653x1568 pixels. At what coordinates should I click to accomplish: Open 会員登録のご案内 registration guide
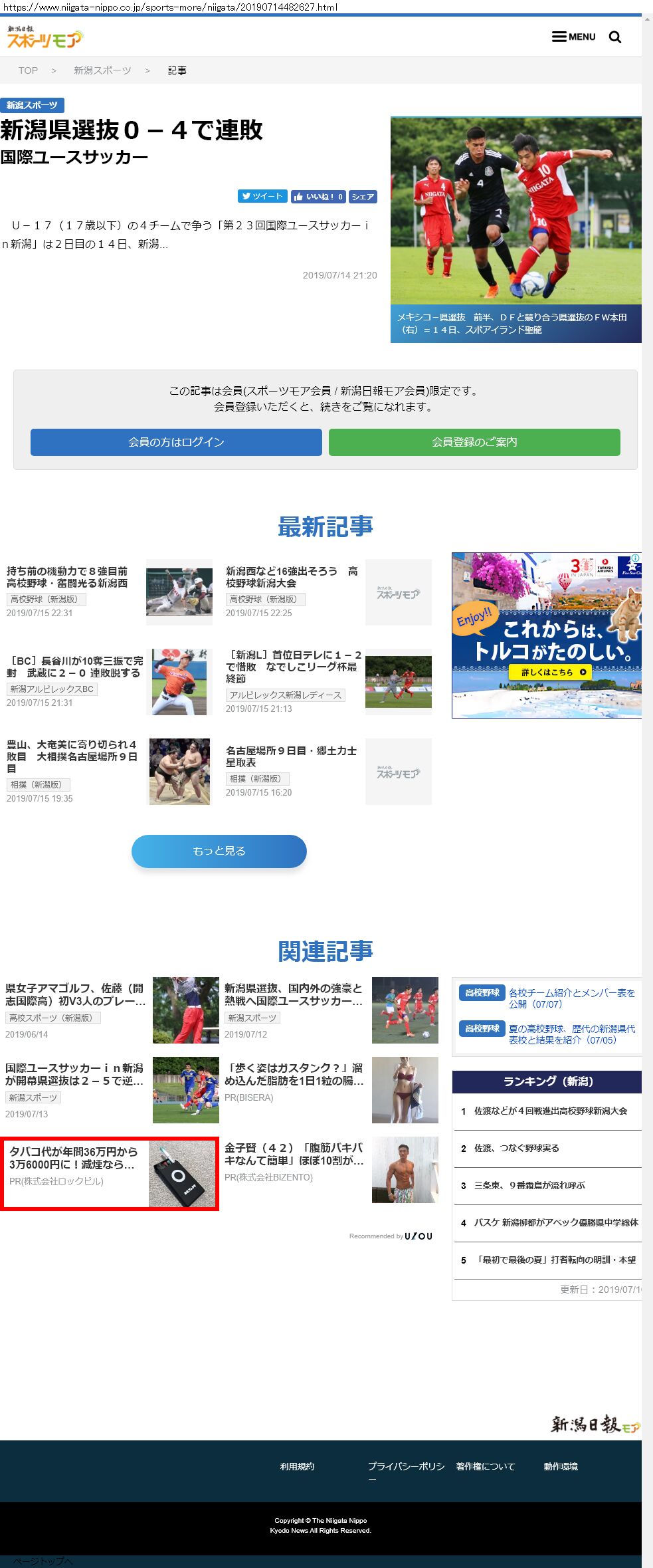474,442
